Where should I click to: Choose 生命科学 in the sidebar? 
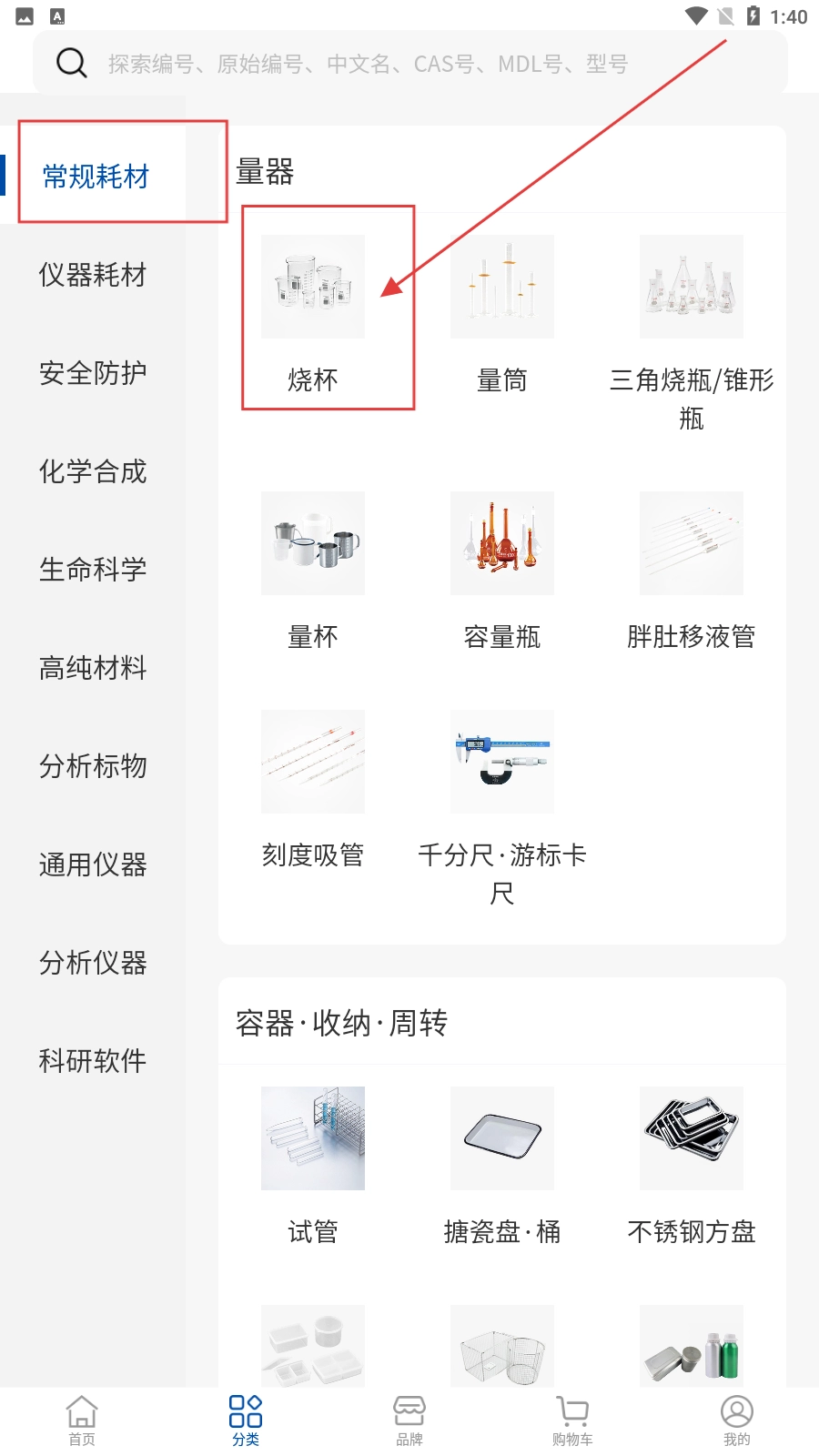click(x=93, y=570)
